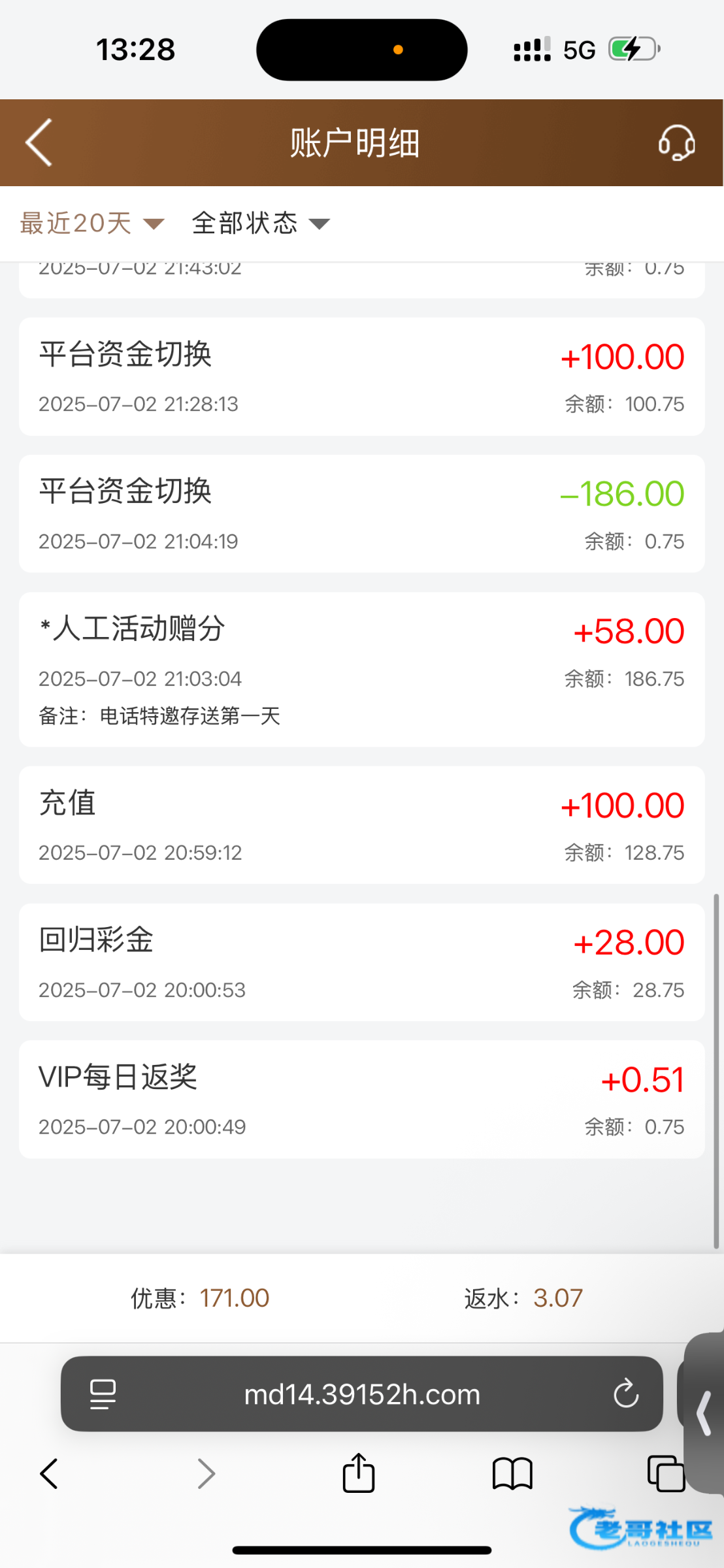Open Safari page settings menu icon

103,1394
